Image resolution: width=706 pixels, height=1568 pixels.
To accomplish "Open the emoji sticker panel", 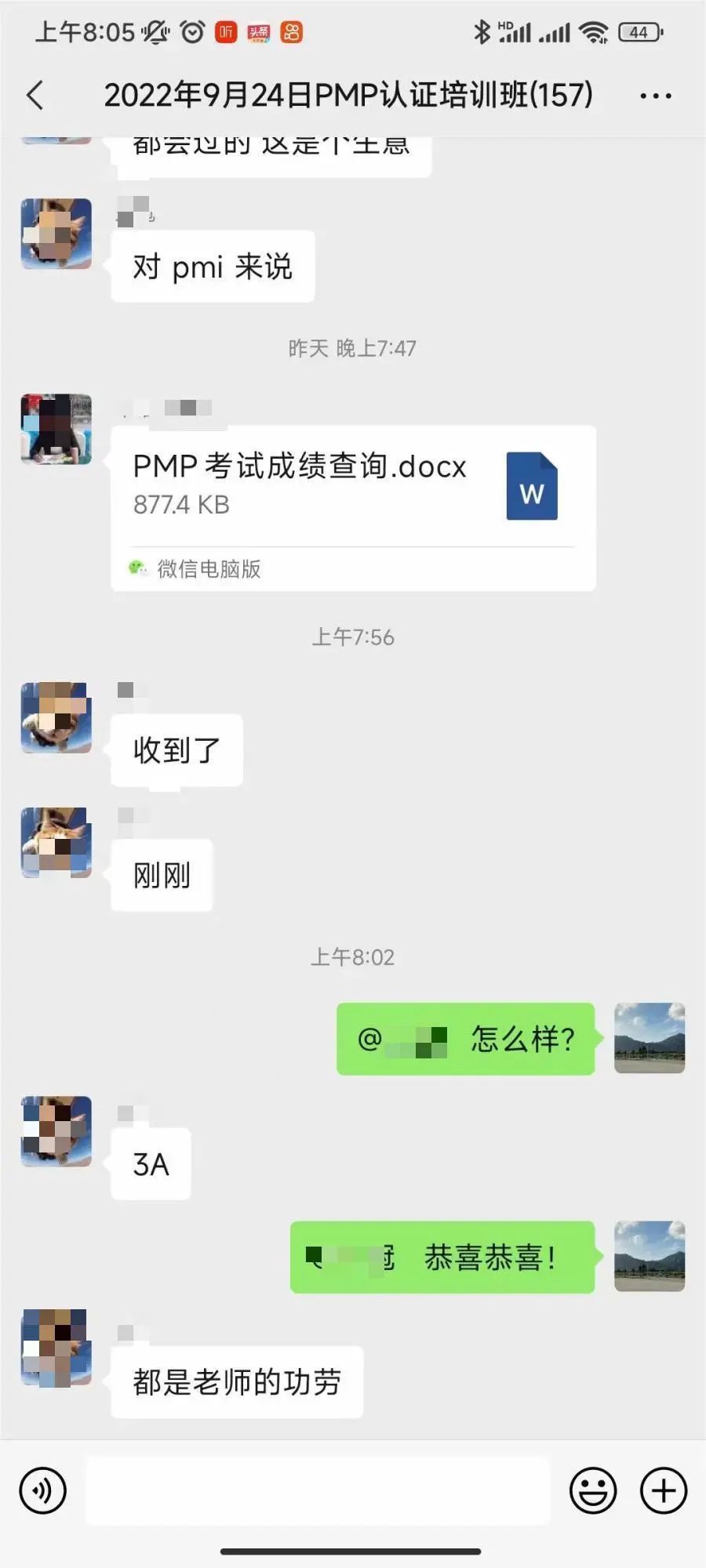I will (592, 1490).
